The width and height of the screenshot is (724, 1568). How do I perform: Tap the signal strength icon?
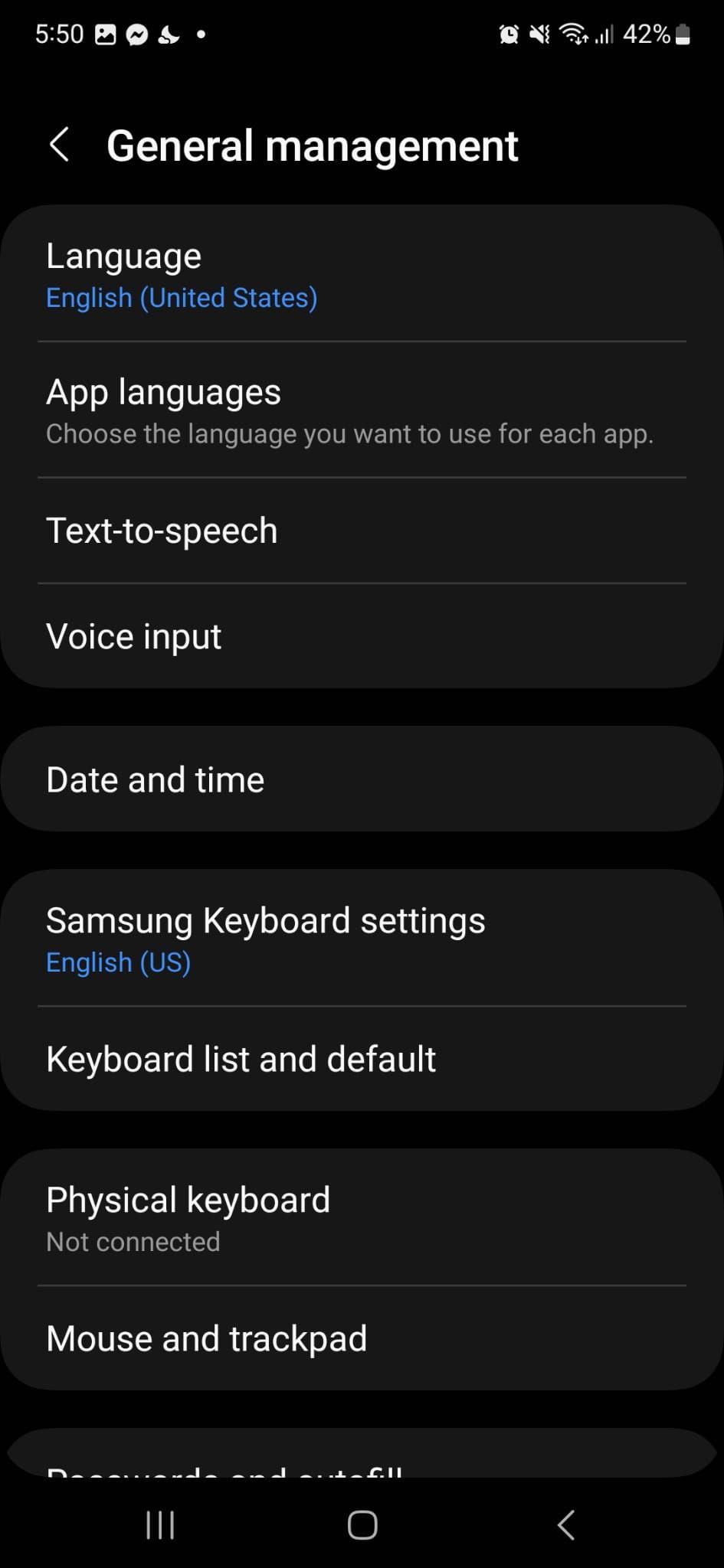[606, 34]
